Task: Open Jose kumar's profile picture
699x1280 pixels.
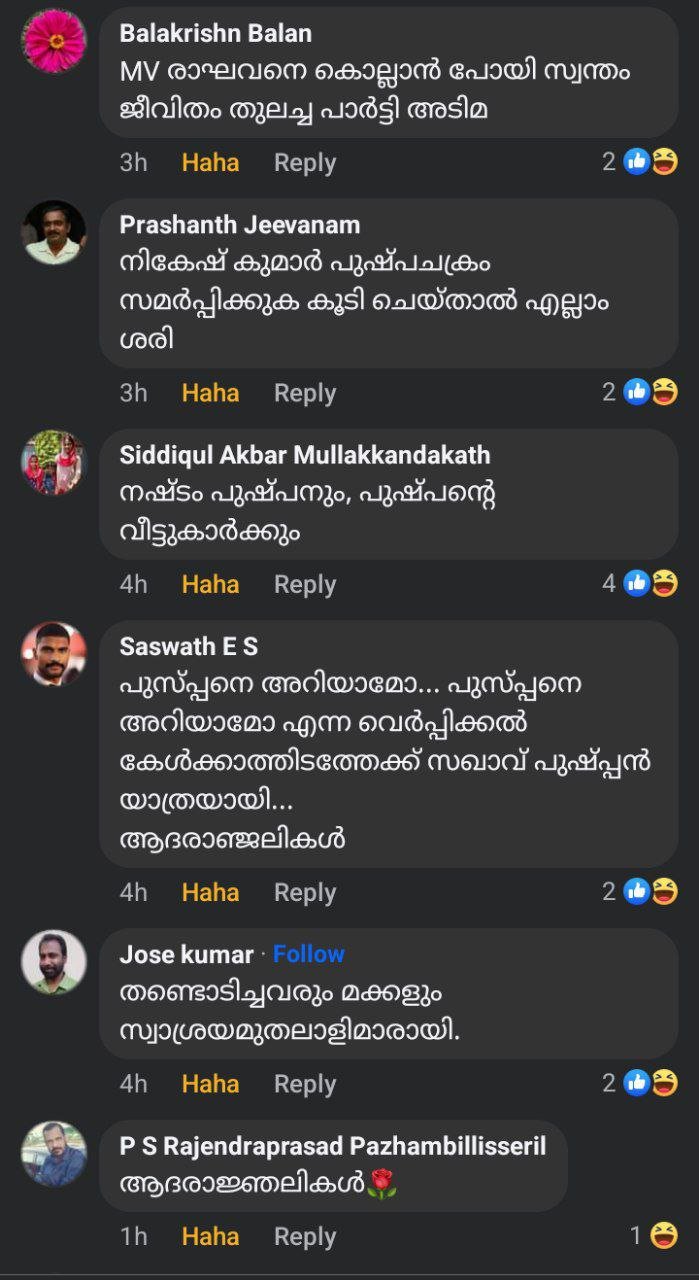Action: (x=54, y=962)
